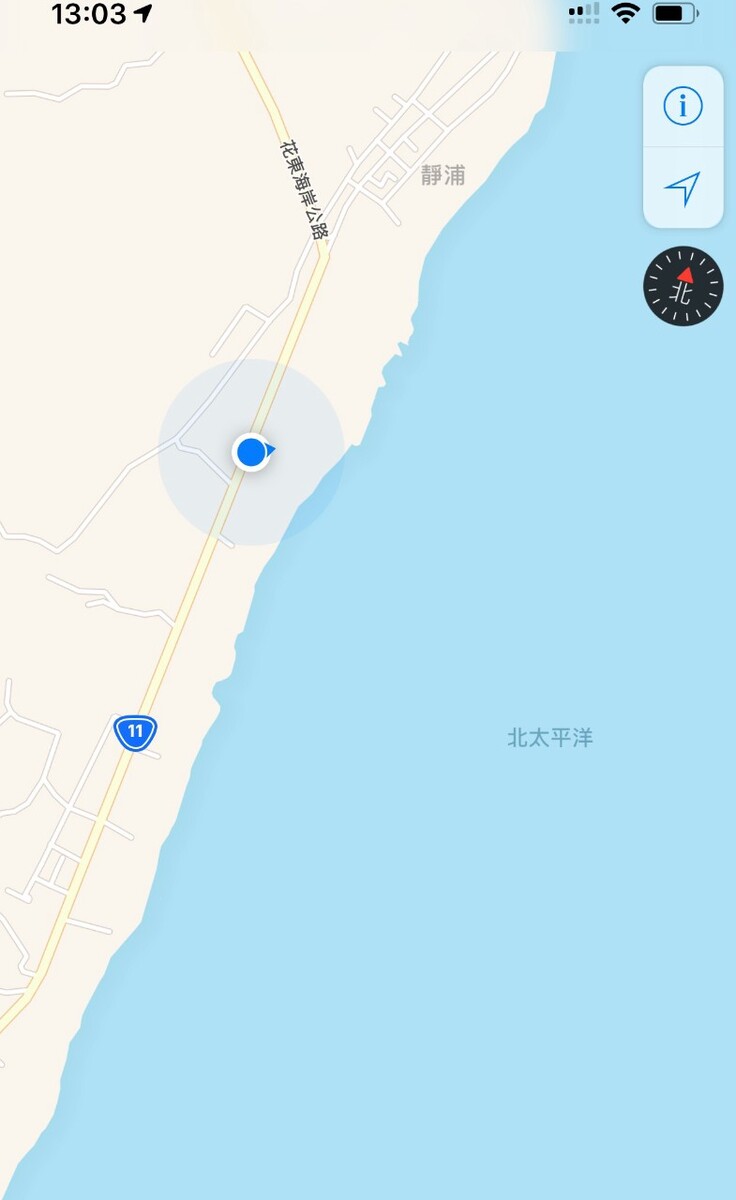
Task: Open the map info settings button
Action: coord(683,106)
